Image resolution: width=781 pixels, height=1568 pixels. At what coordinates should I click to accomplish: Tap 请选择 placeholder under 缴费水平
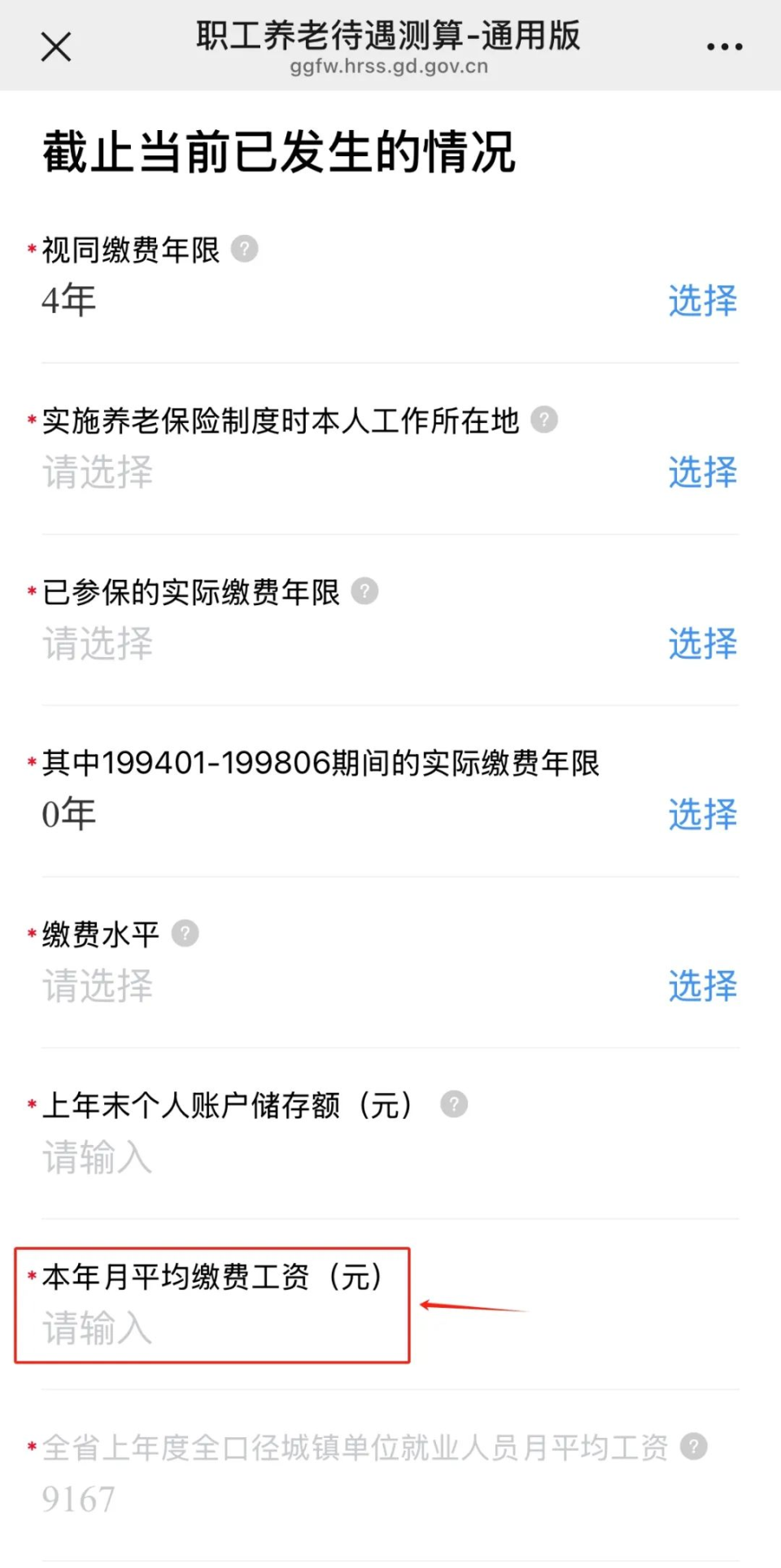click(96, 987)
